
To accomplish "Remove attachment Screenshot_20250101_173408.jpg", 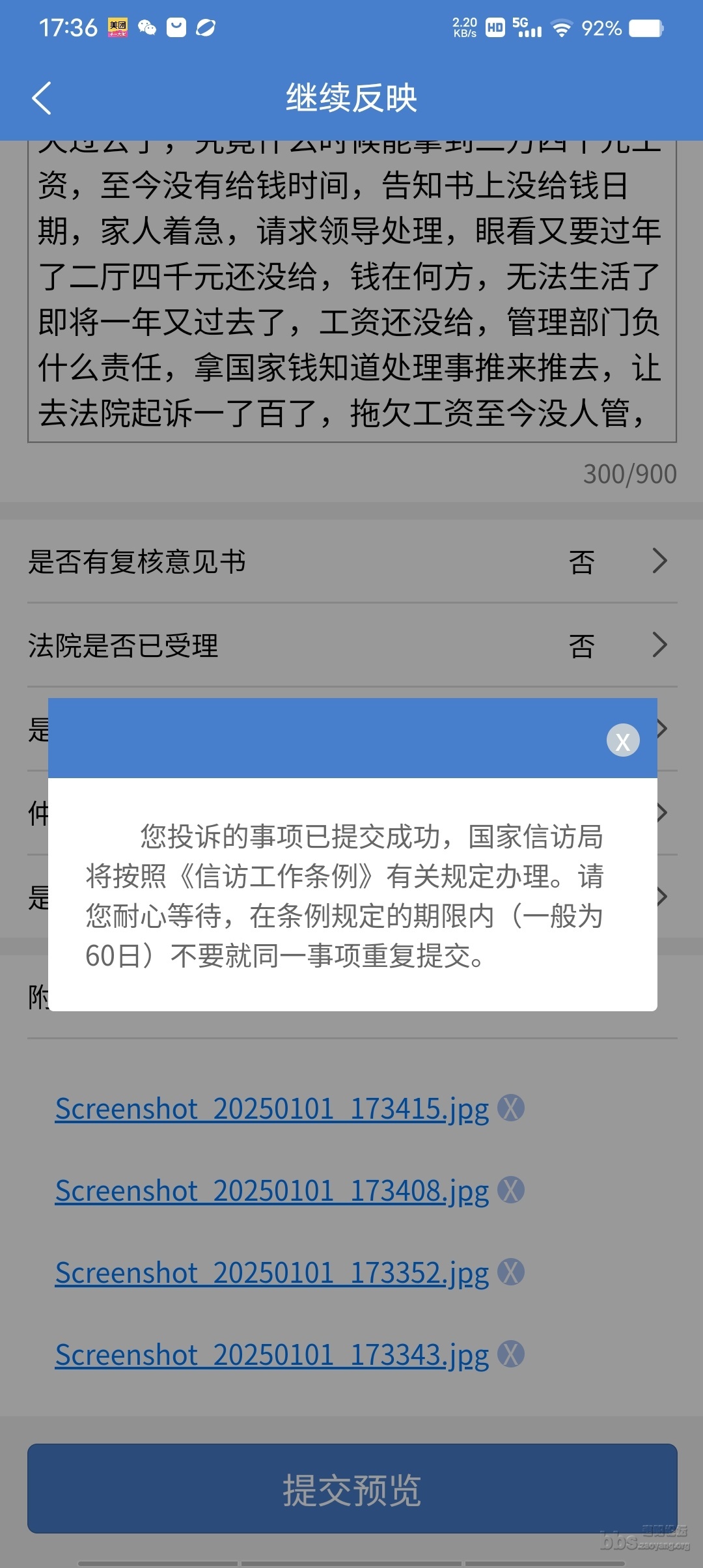I will [x=511, y=1190].
